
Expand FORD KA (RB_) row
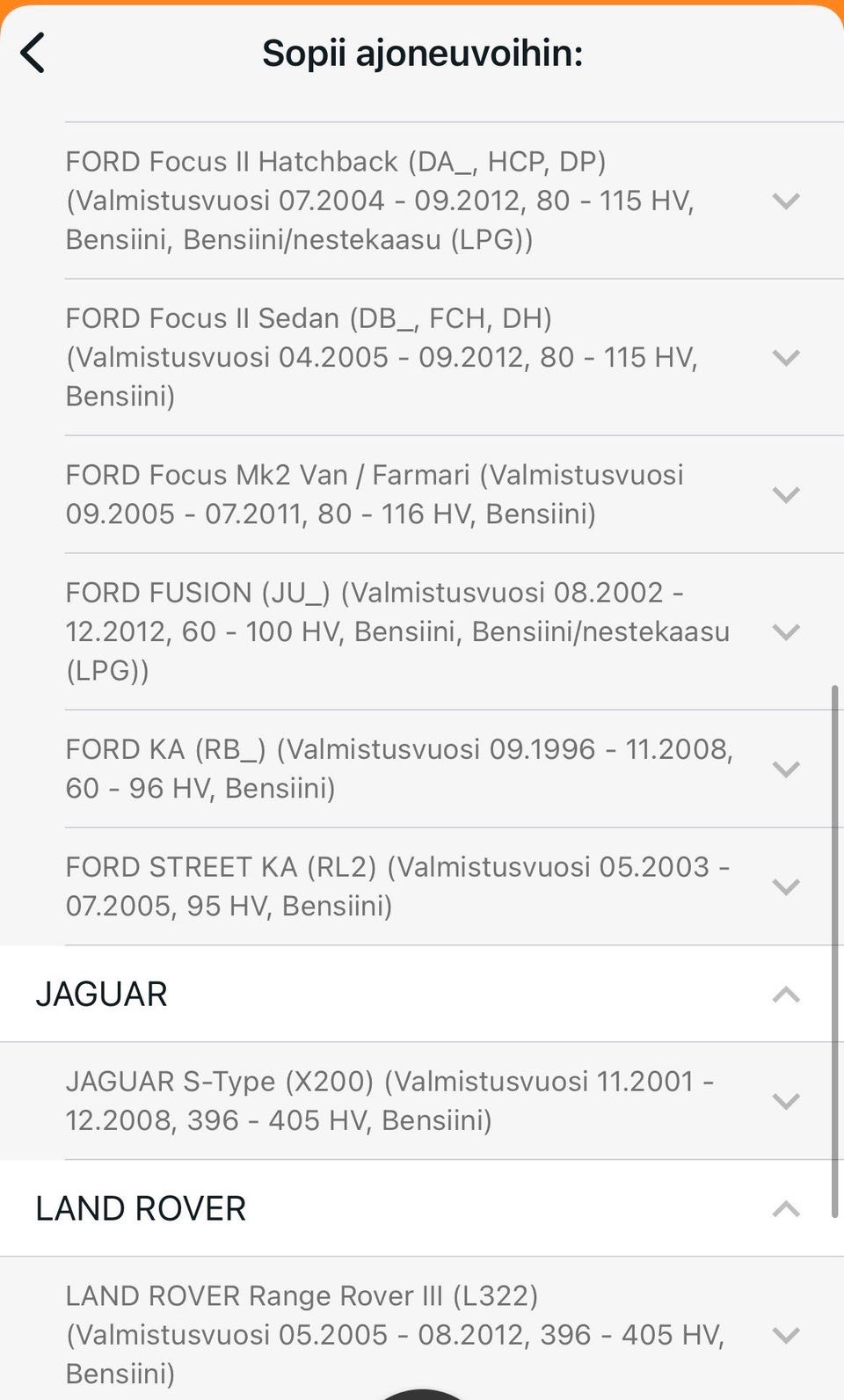[785, 769]
